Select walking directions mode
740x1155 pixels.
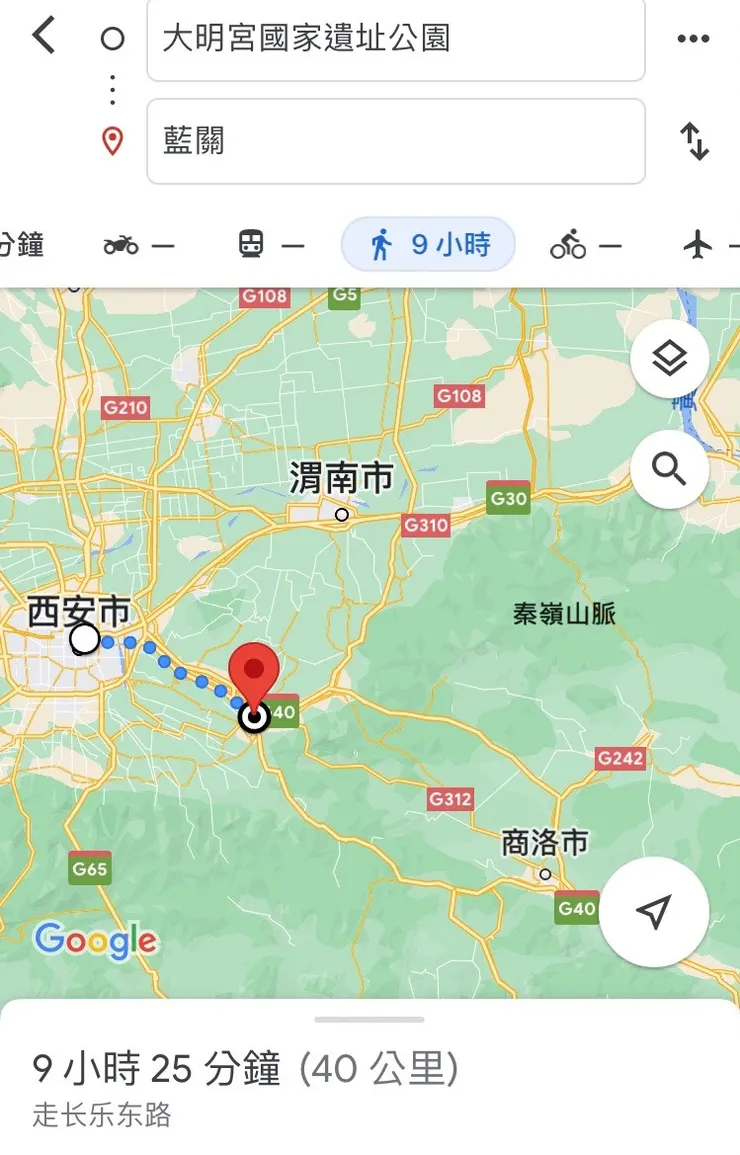[x=427, y=243]
